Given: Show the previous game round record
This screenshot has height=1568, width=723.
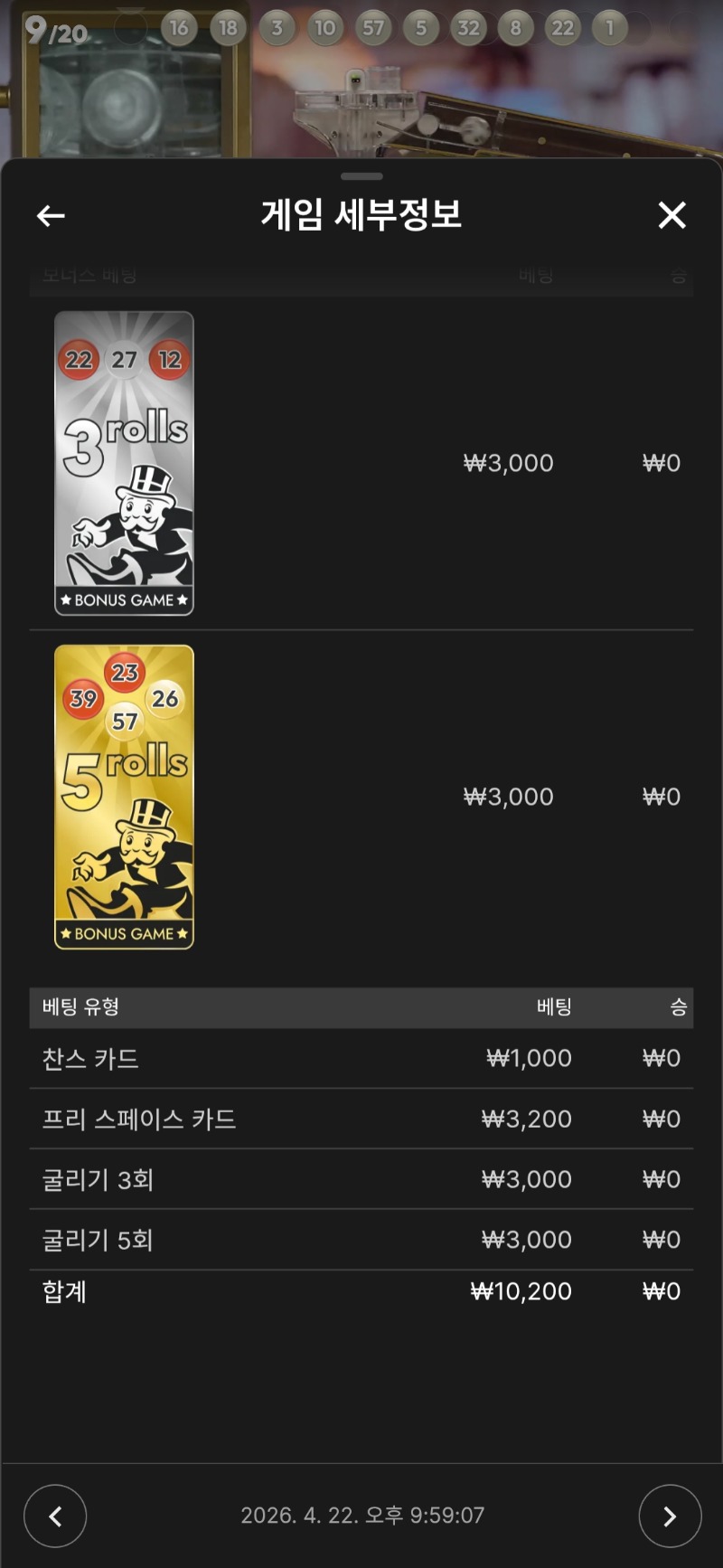Looking at the screenshot, I should tap(55, 1516).
